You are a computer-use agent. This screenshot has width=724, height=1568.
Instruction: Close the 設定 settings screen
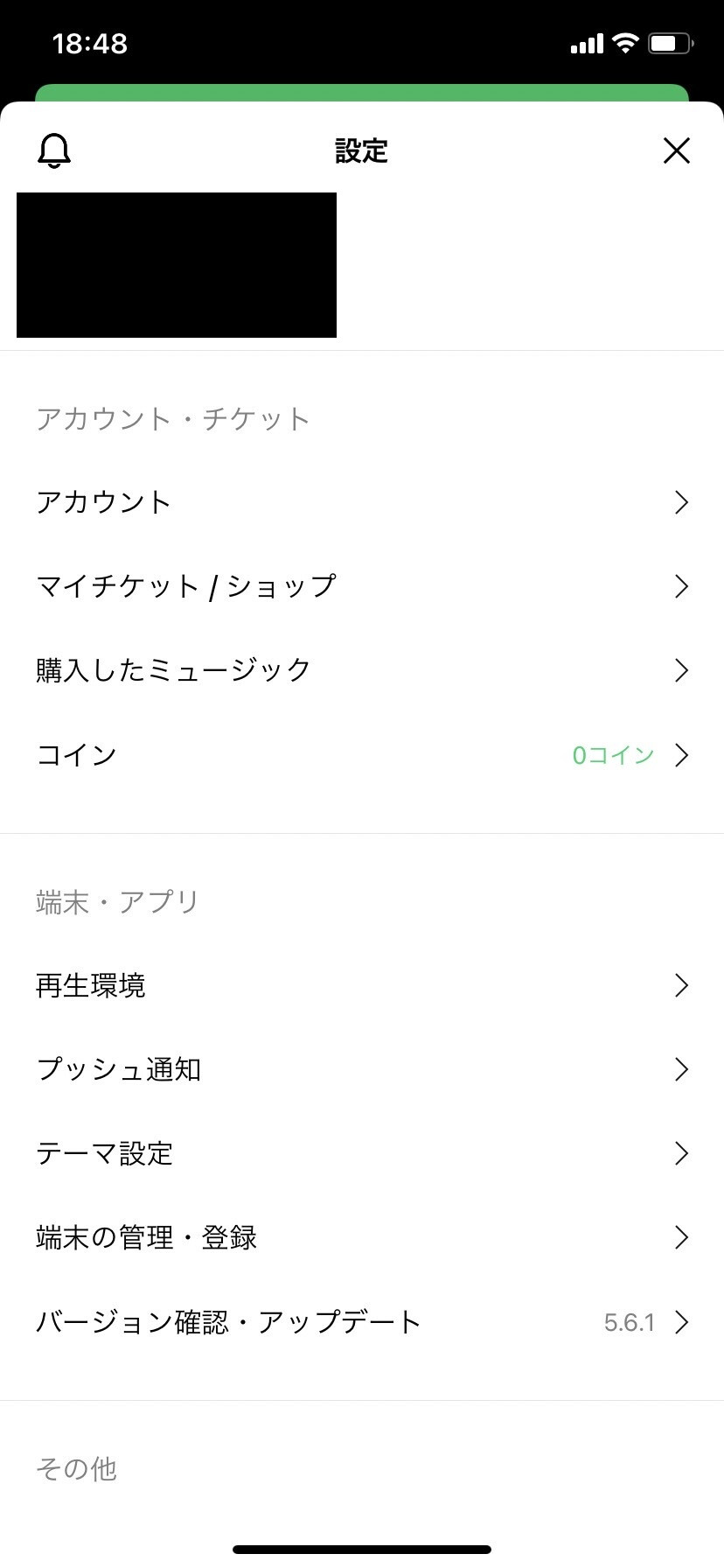pos(676,150)
